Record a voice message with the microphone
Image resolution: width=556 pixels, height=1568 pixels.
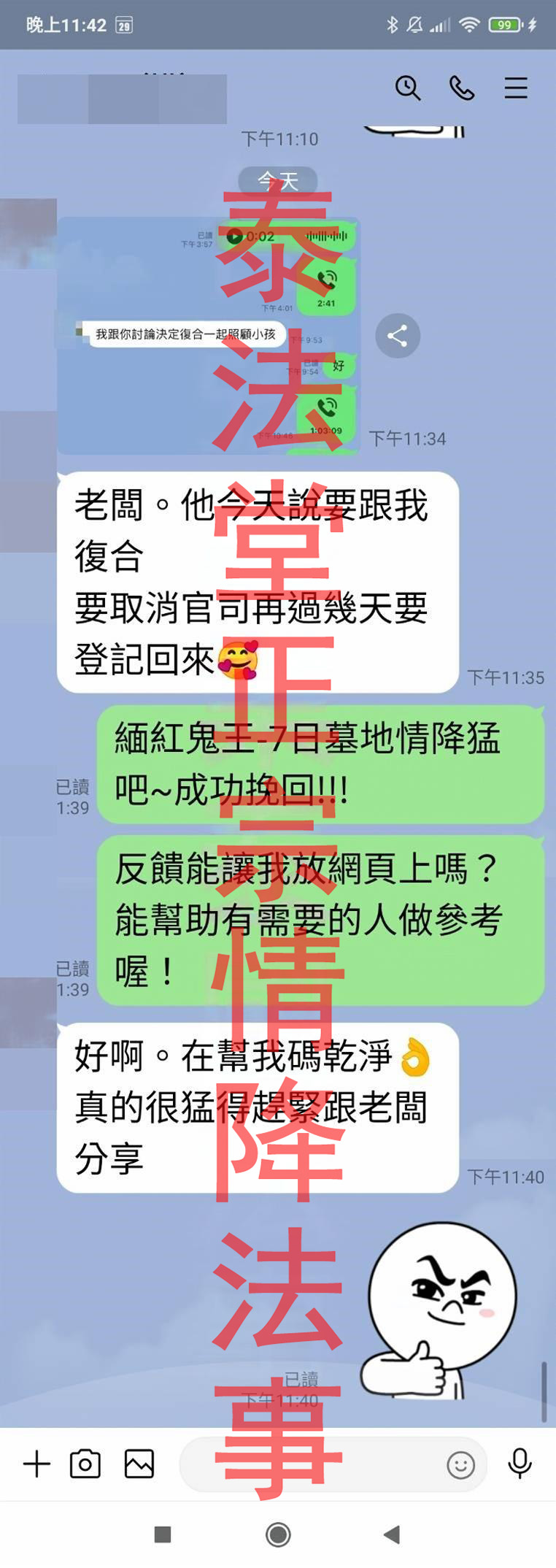[520, 1464]
